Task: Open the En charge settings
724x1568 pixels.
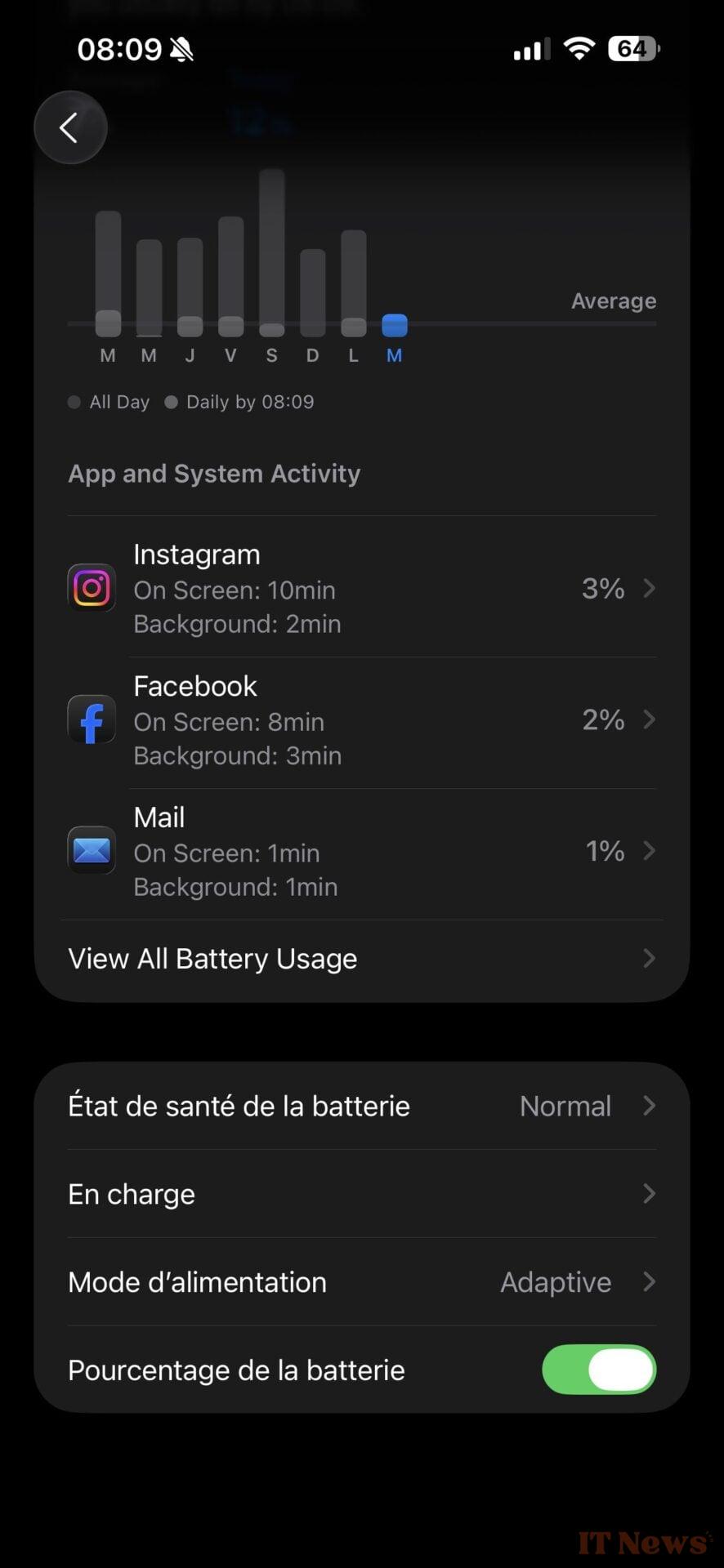Action: [x=361, y=1194]
